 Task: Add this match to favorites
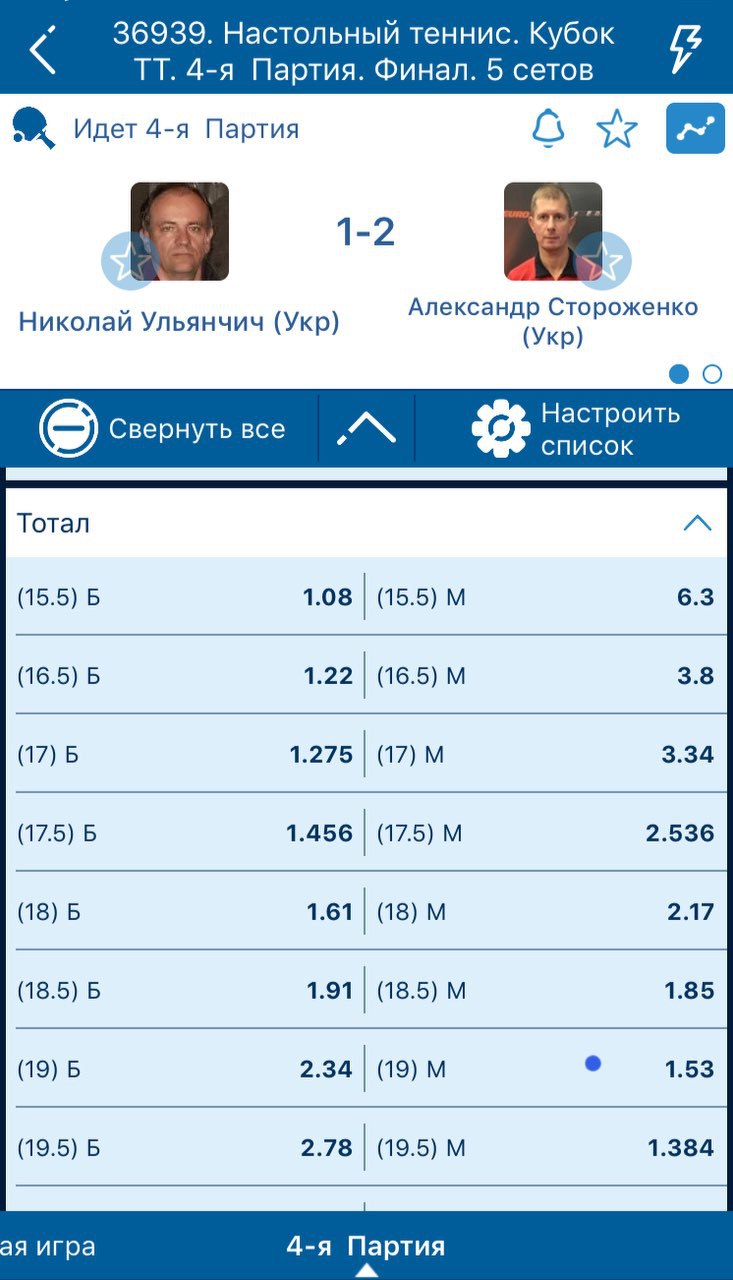617,129
